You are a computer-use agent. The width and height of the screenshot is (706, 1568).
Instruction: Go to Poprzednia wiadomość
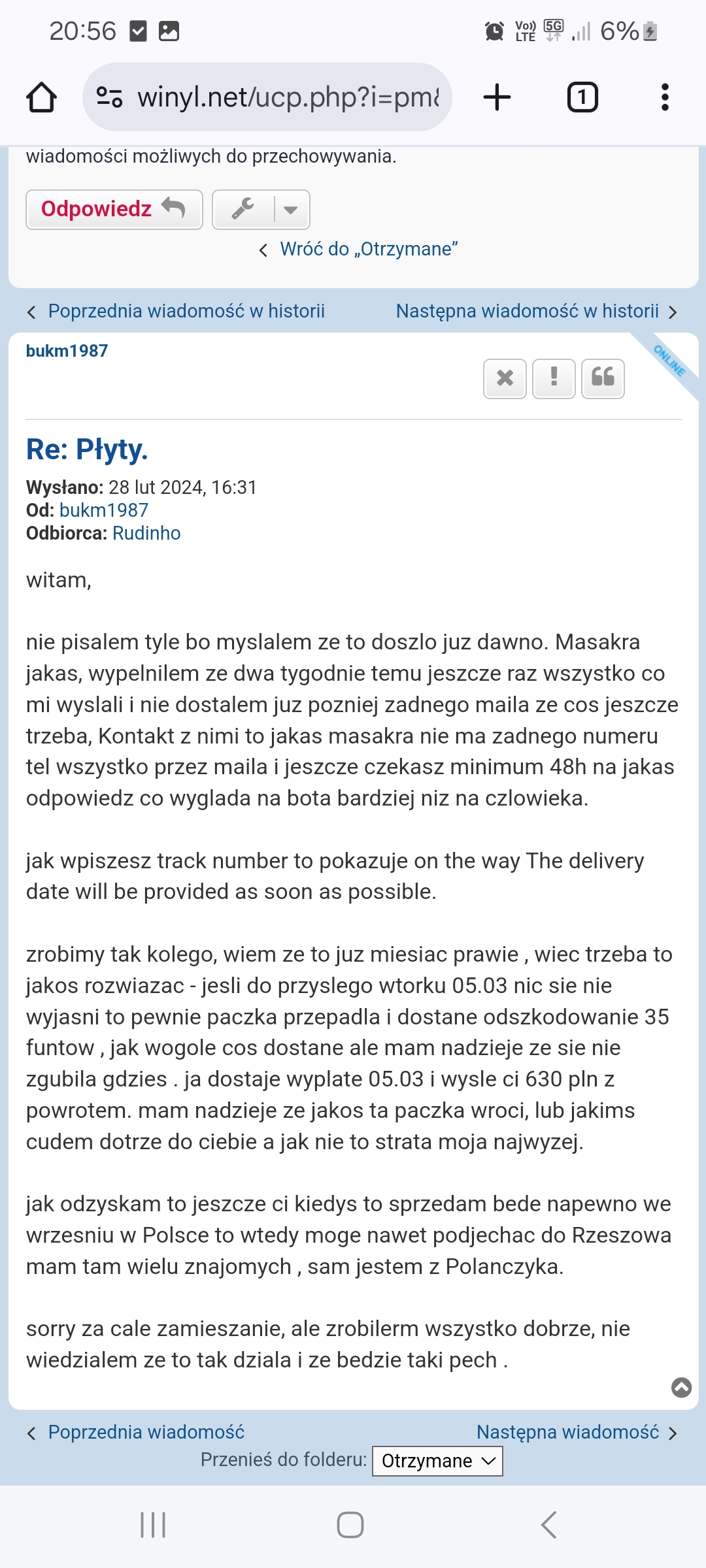pos(145,1432)
